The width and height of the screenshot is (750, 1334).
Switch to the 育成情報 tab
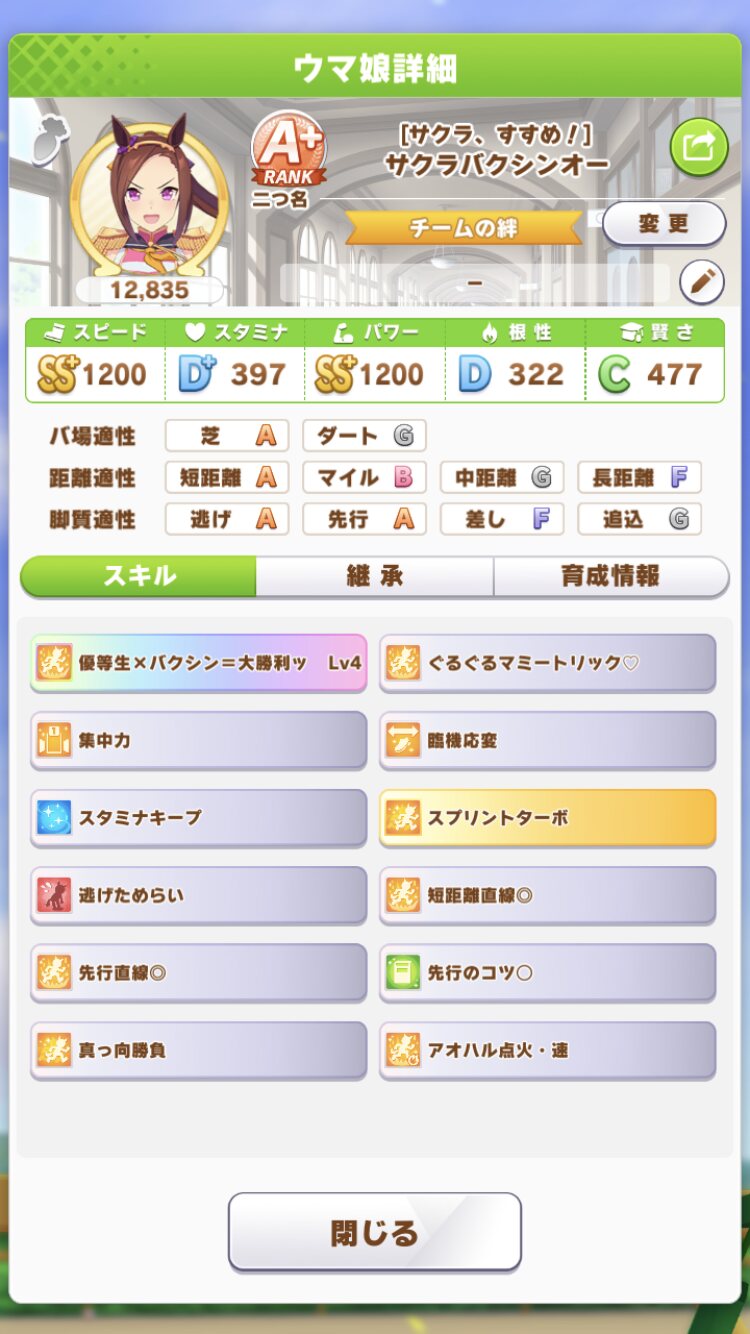610,576
